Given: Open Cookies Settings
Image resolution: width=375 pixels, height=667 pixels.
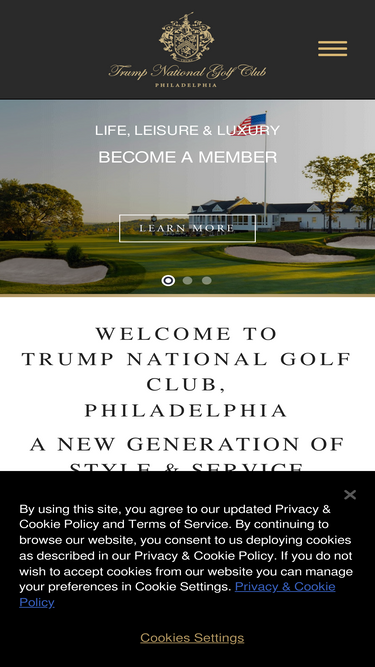Looking at the screenshot, I should coord(192,638).
